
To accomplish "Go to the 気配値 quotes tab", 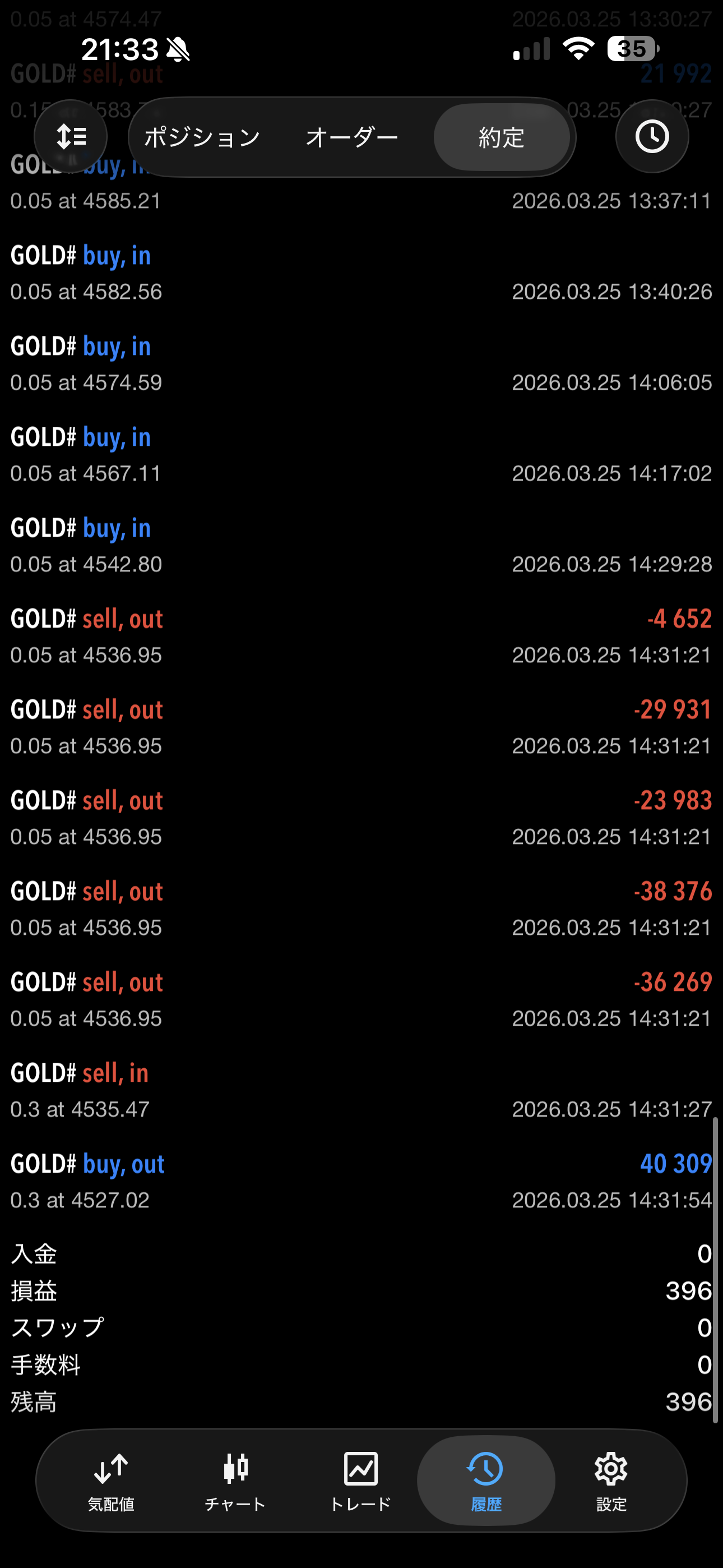I will (111, 1480).
